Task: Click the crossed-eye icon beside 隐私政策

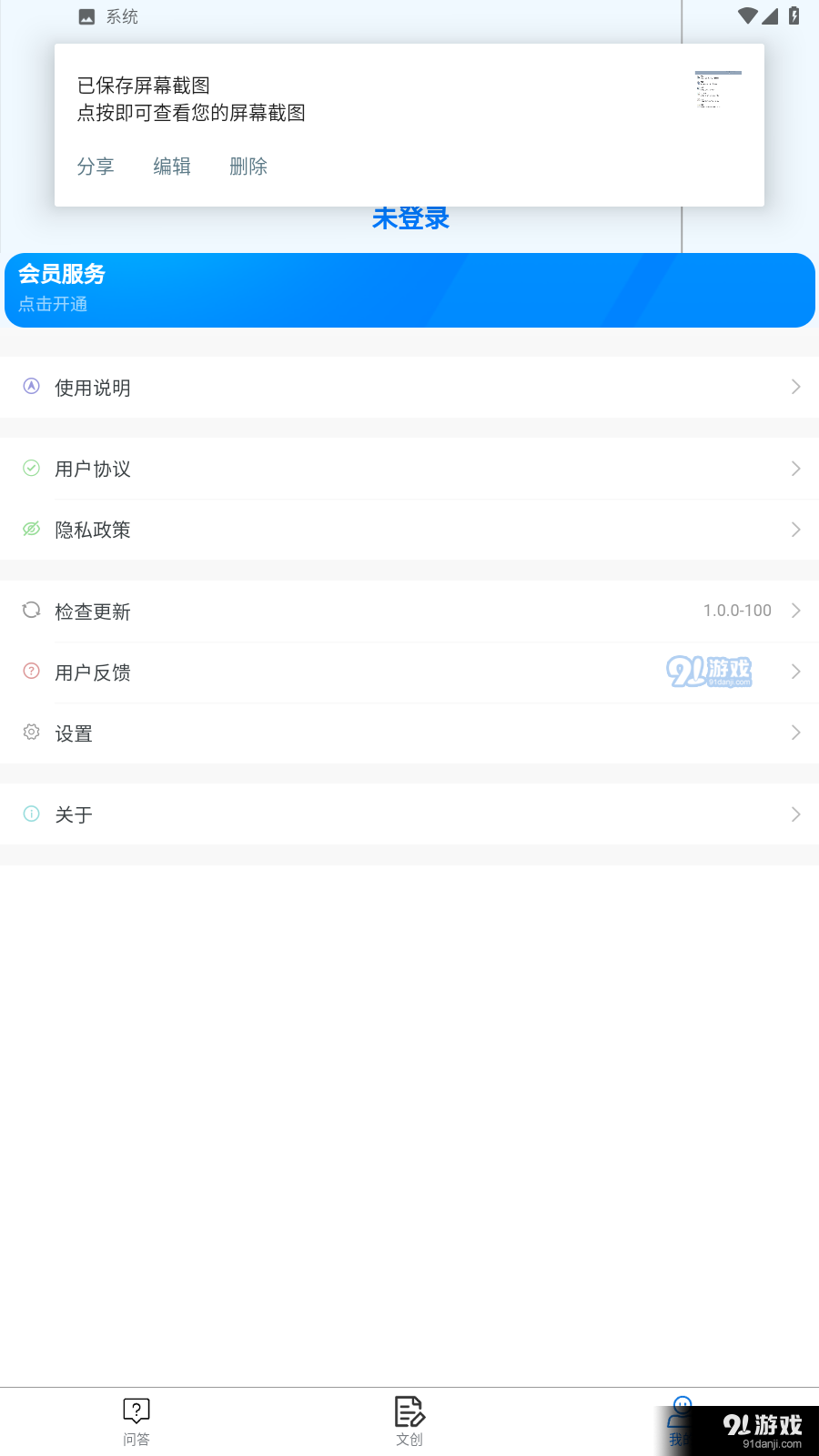Action: (x=30, y=529)
